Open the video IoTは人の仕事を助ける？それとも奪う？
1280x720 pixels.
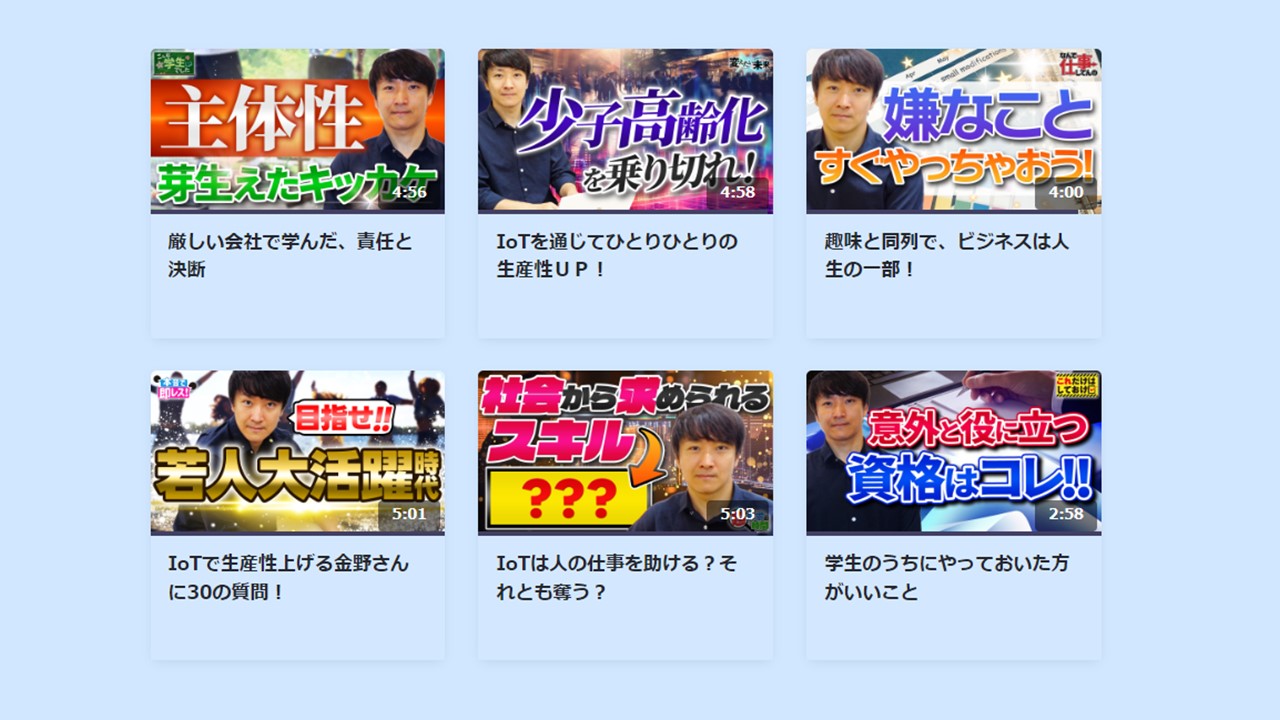pos(625,452)
